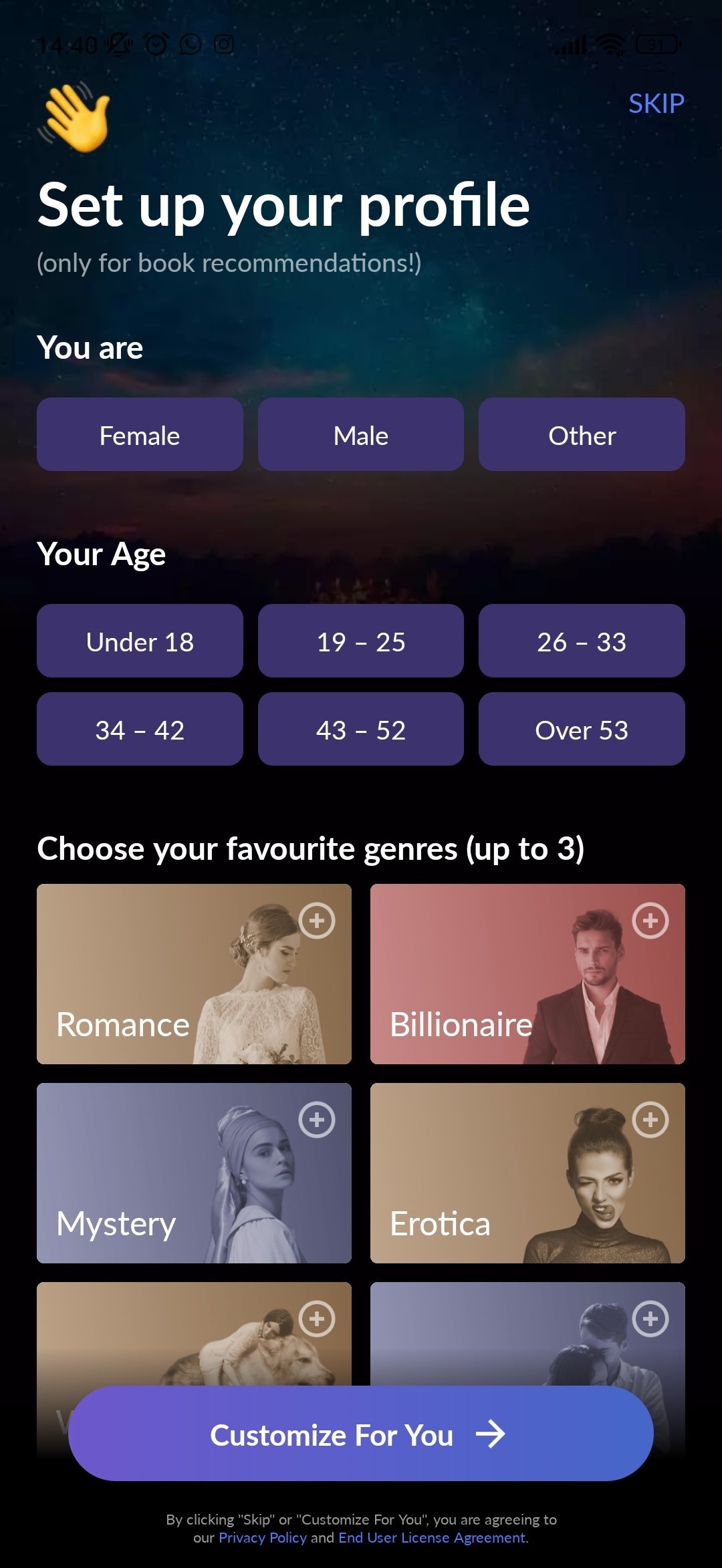Select the 26 – 33 age range
Image resolution: width=722 pixels, height=1568 pixels.
[582, 641]
